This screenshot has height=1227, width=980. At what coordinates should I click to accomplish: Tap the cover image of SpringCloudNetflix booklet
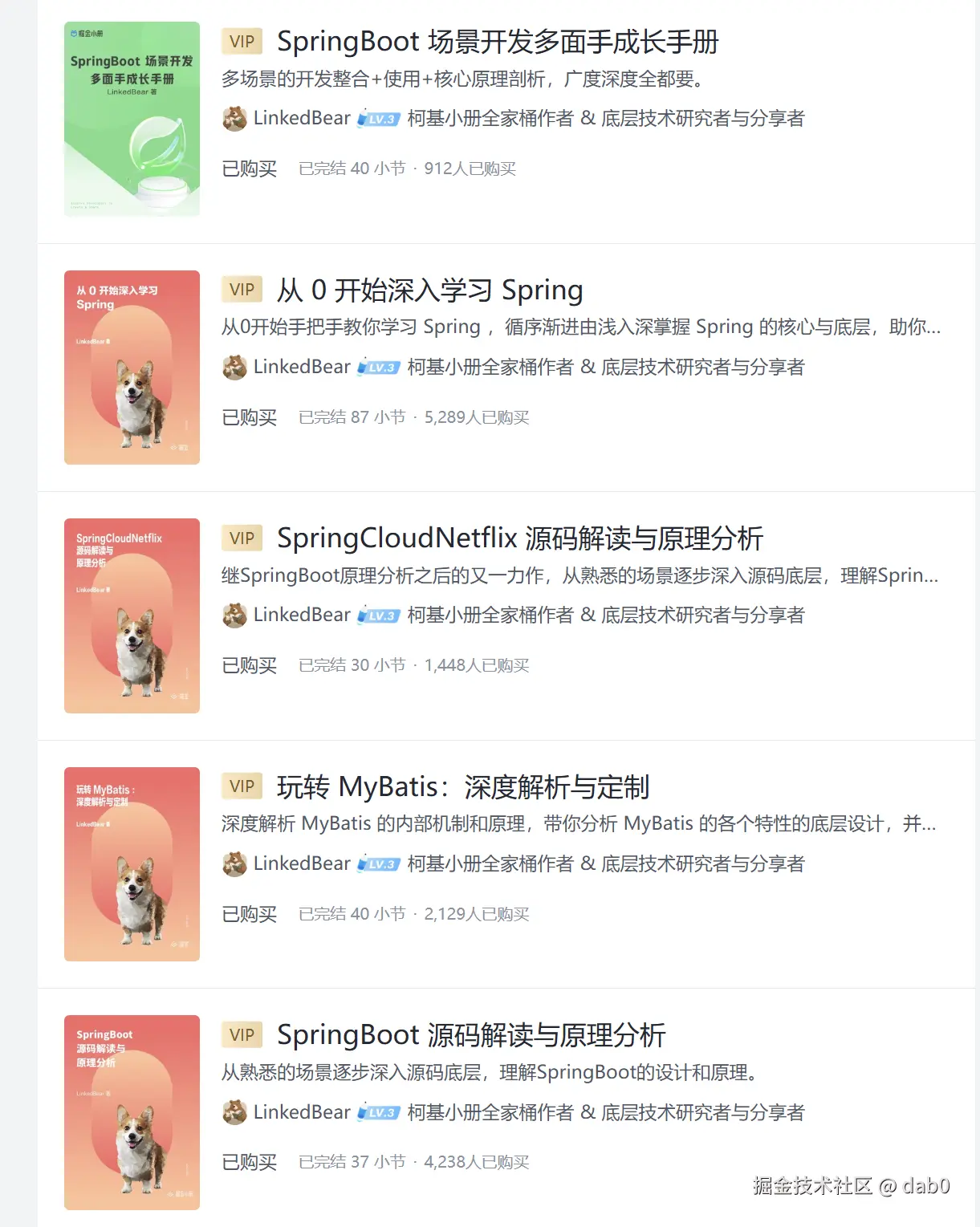coord(132,616)
